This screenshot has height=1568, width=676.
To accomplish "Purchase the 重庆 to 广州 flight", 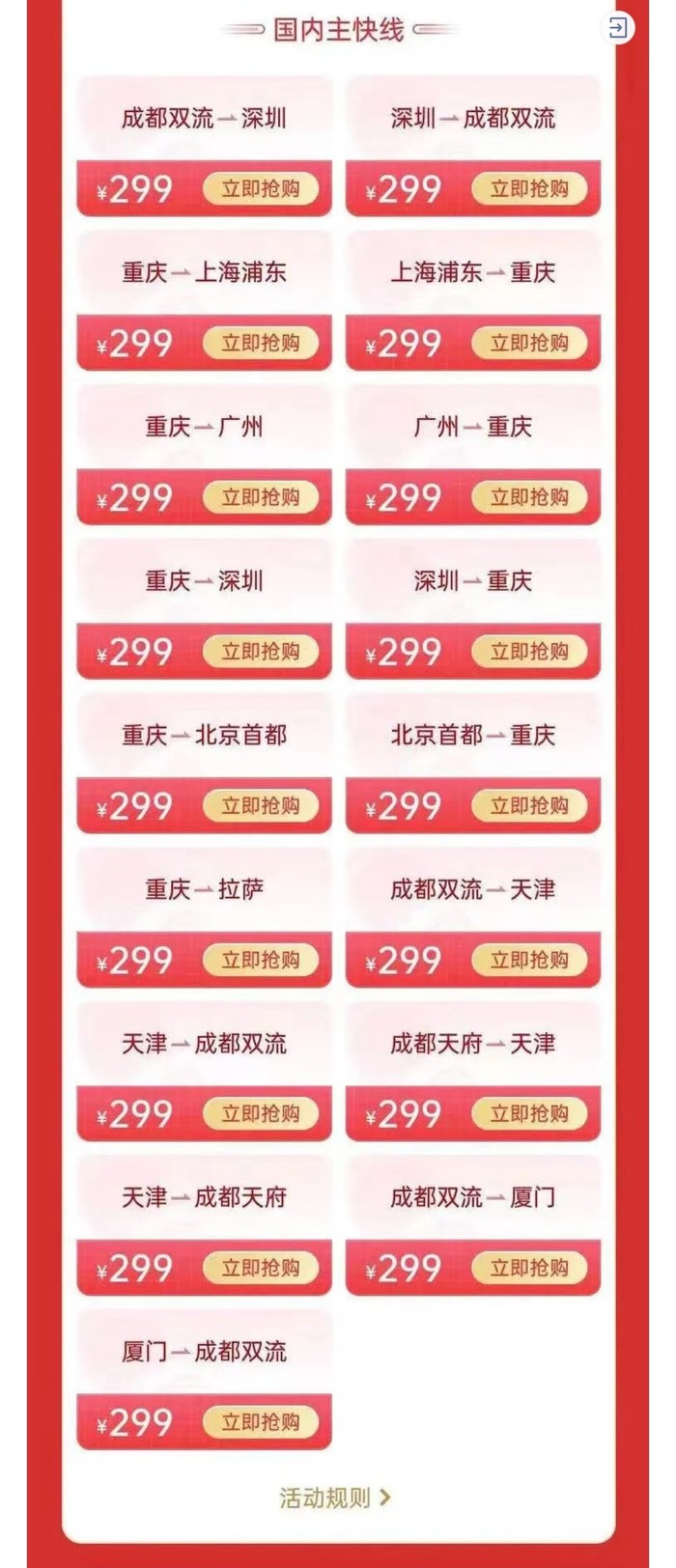I will [x=260, y=497].
